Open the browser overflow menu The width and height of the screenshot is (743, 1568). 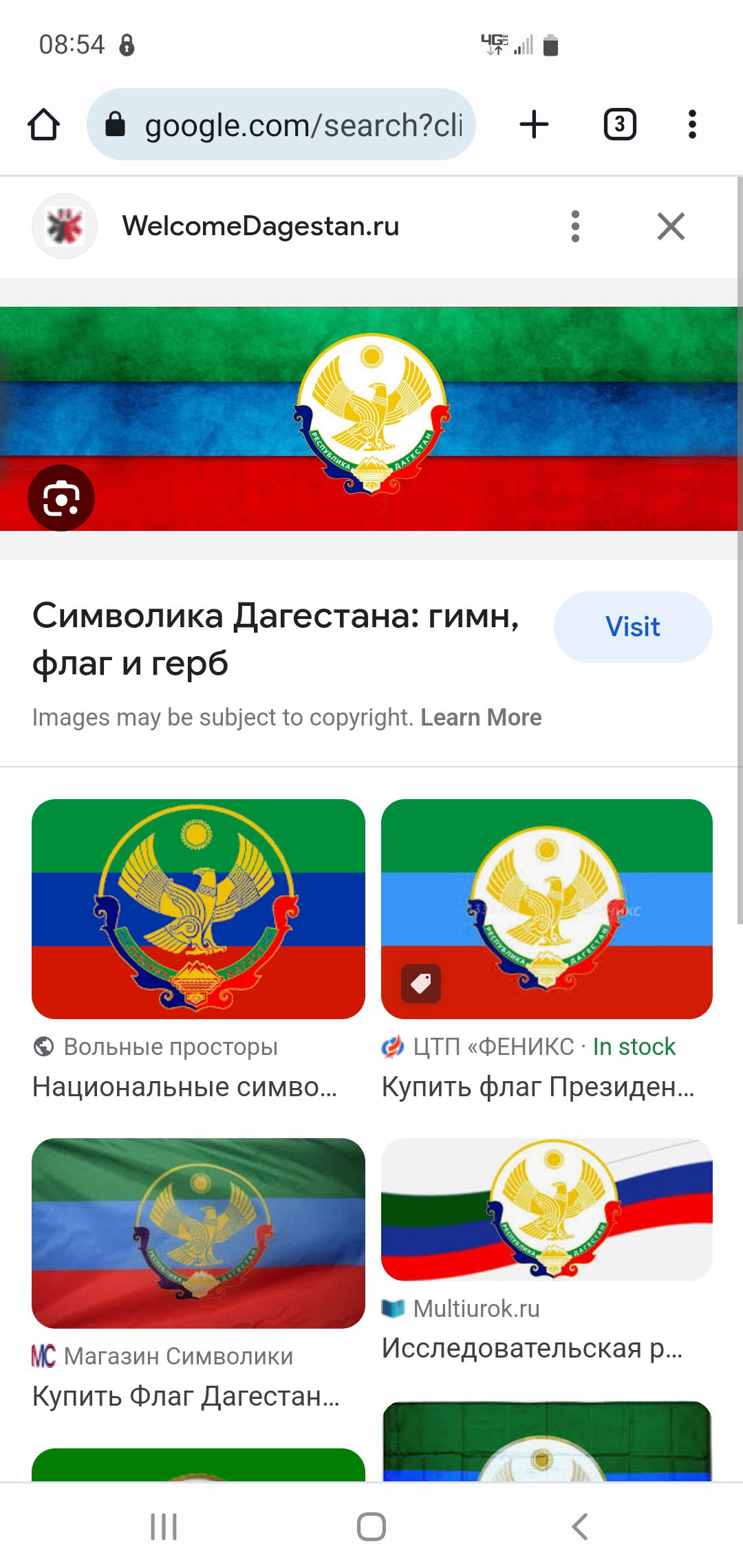692,124
